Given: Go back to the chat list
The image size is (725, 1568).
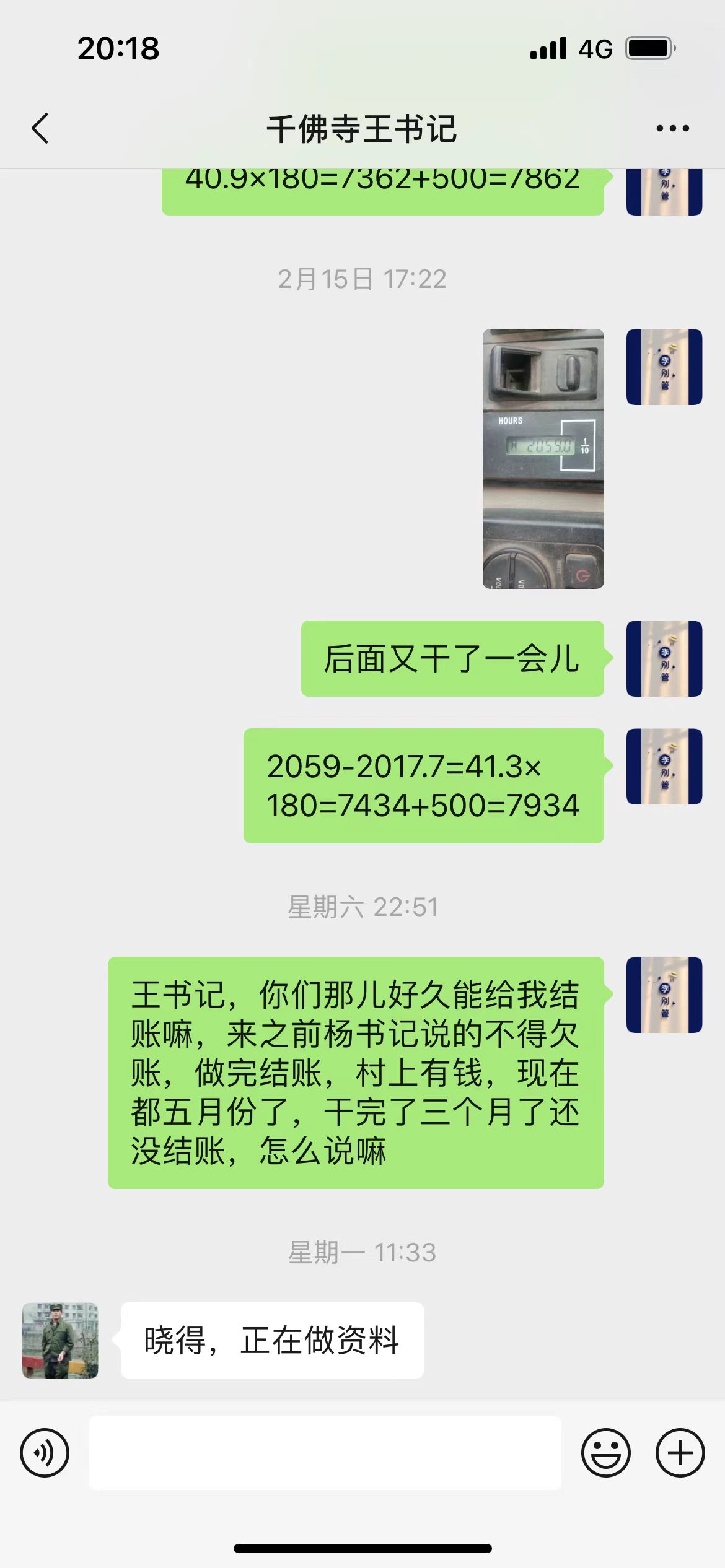Looking at the screenshot, I should 40,129.
